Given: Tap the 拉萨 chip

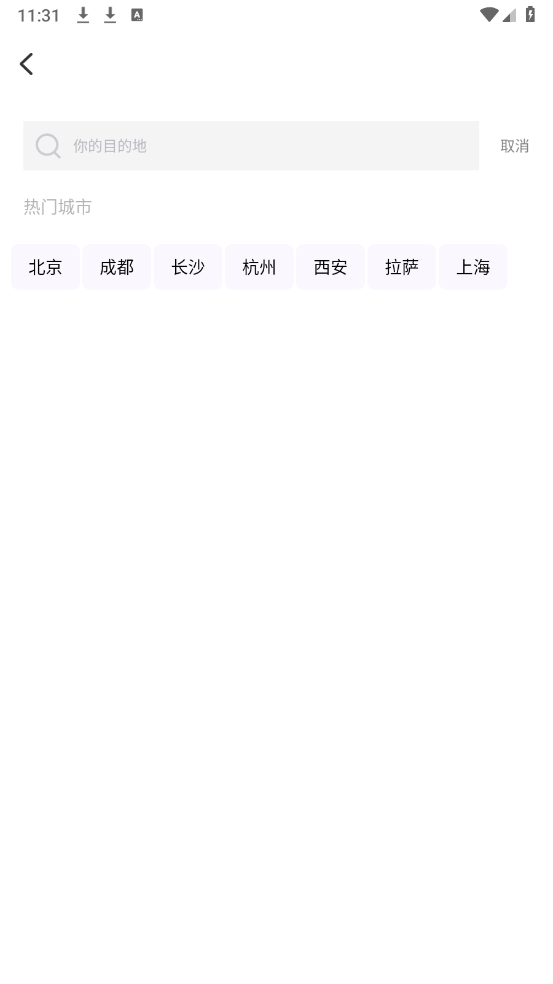Looking at the screenshot, I should click(402, 267).
